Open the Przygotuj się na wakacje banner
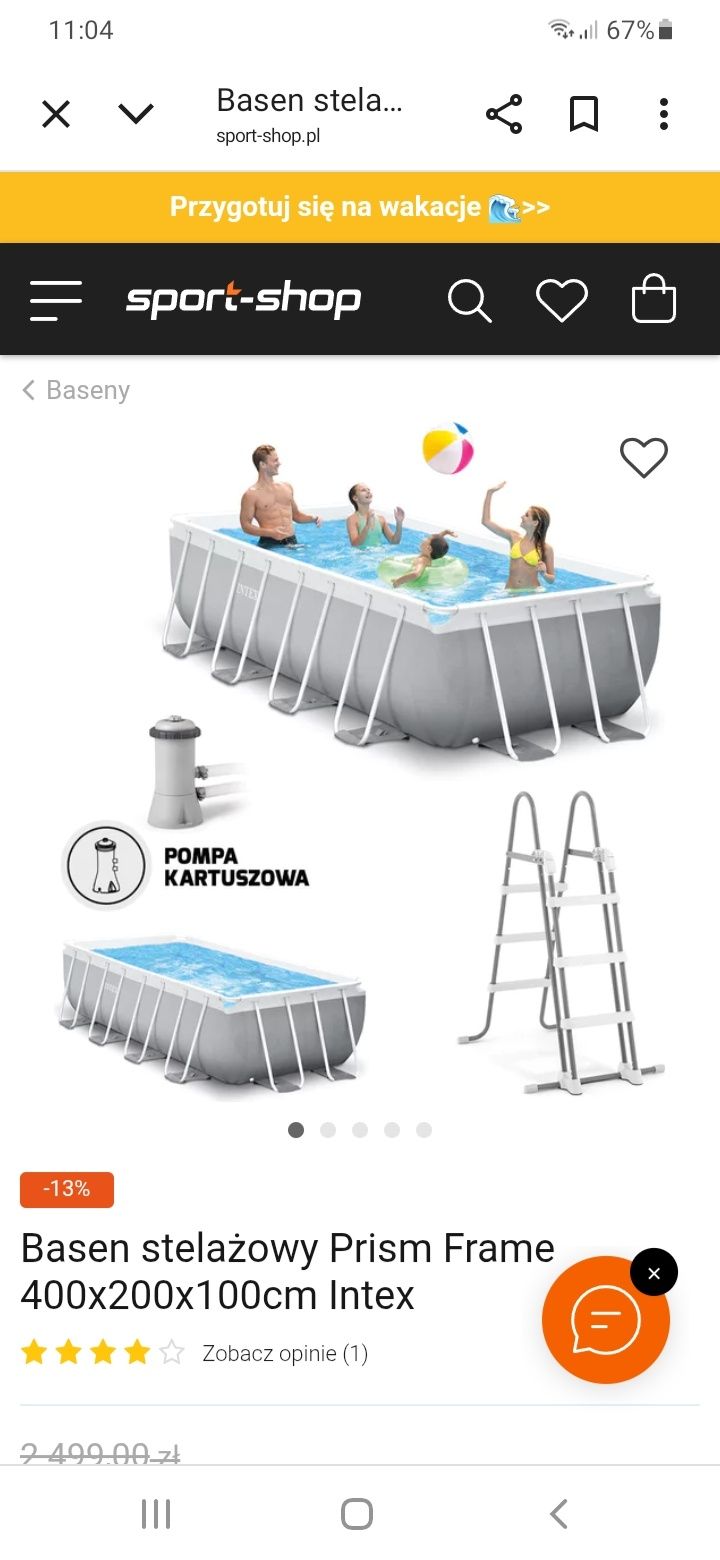The width and height of the screenshot is (720, 1560). click(x=360, y=207)
